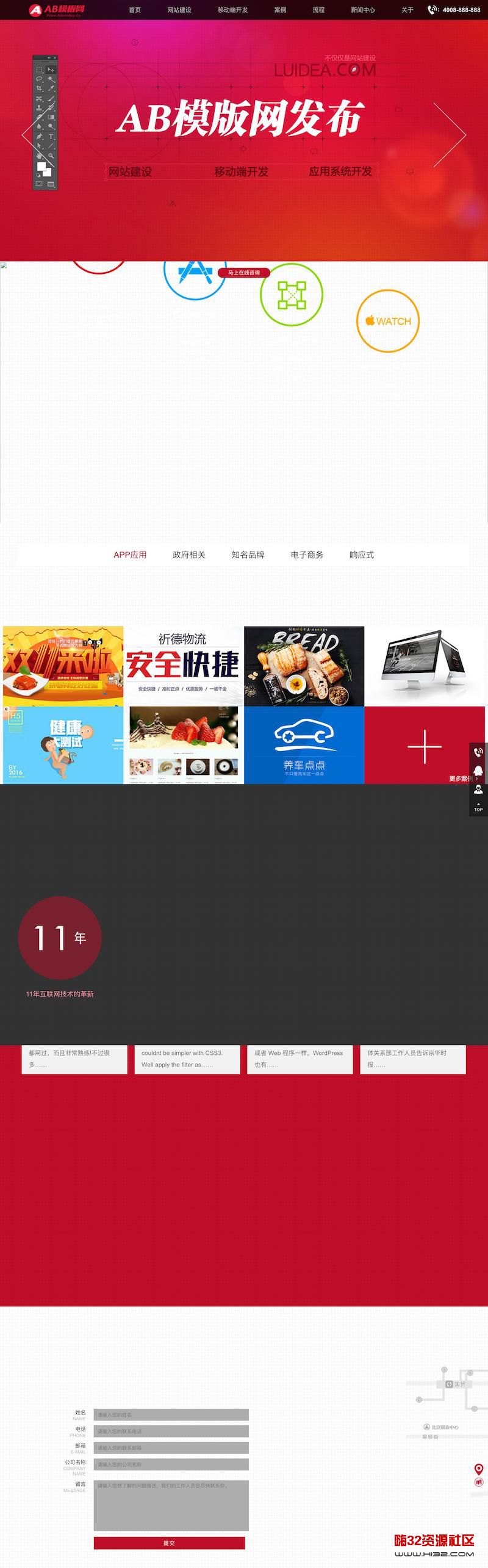Screen dimensions: 488x1568
Task: Open the 关于 navigation item
Action: coord(407,10)
